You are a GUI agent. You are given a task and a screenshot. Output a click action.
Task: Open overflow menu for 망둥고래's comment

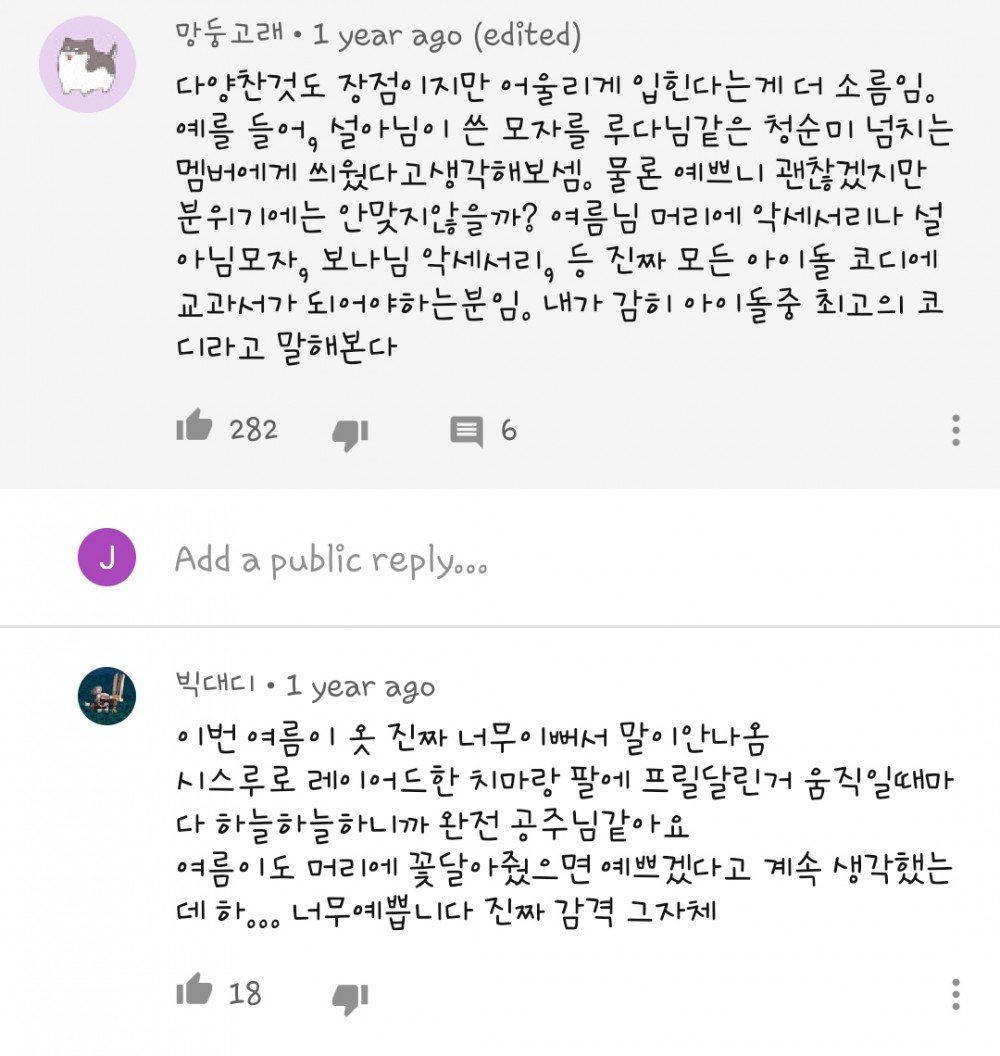pos(956,430)
